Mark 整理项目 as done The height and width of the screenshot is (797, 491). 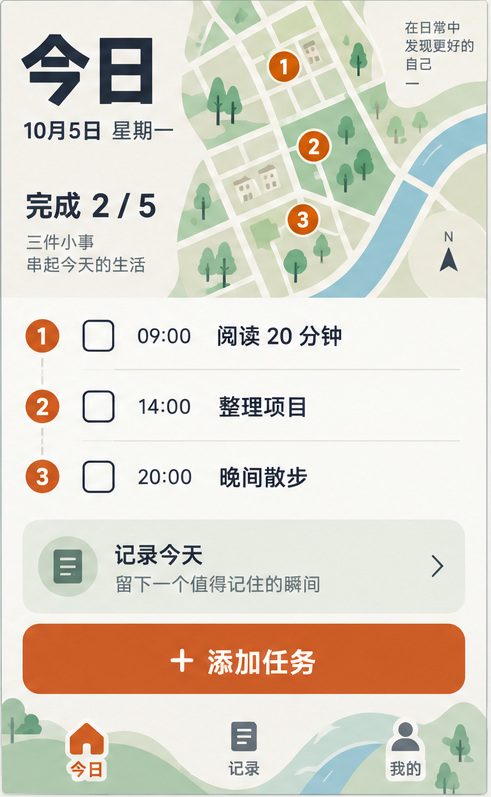[98, 406]
